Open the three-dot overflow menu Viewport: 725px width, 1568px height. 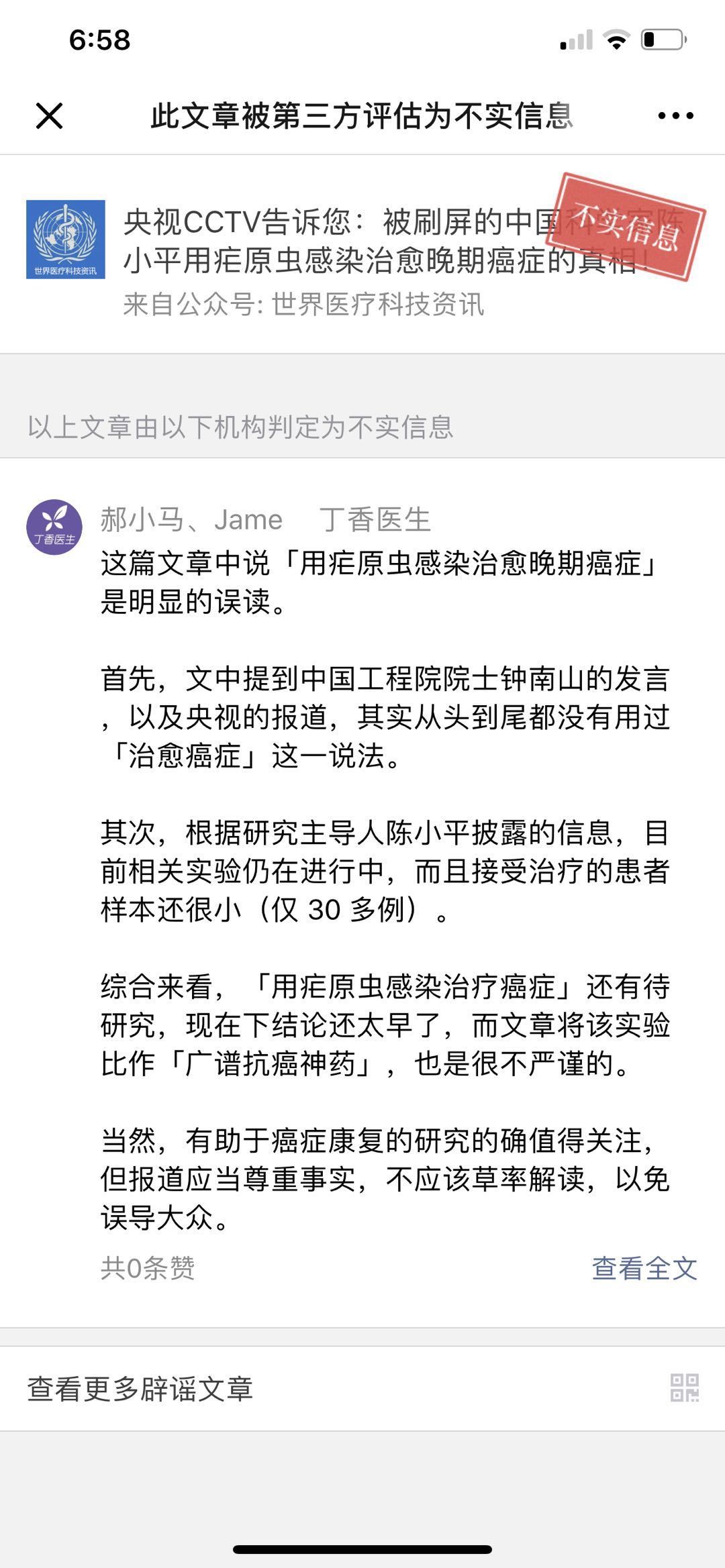(675, 116)
